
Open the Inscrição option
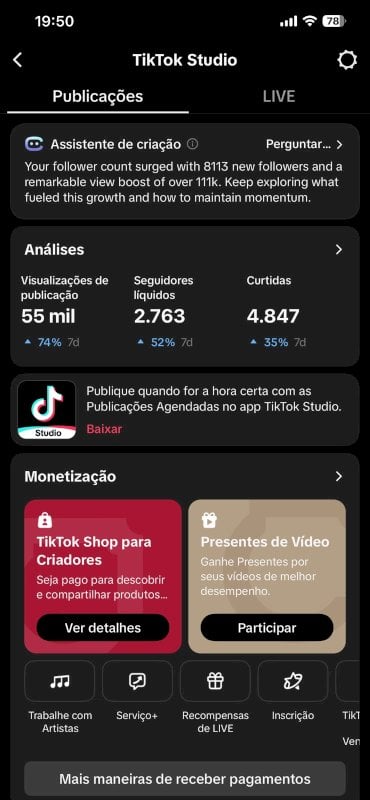(x=293, y=691)
